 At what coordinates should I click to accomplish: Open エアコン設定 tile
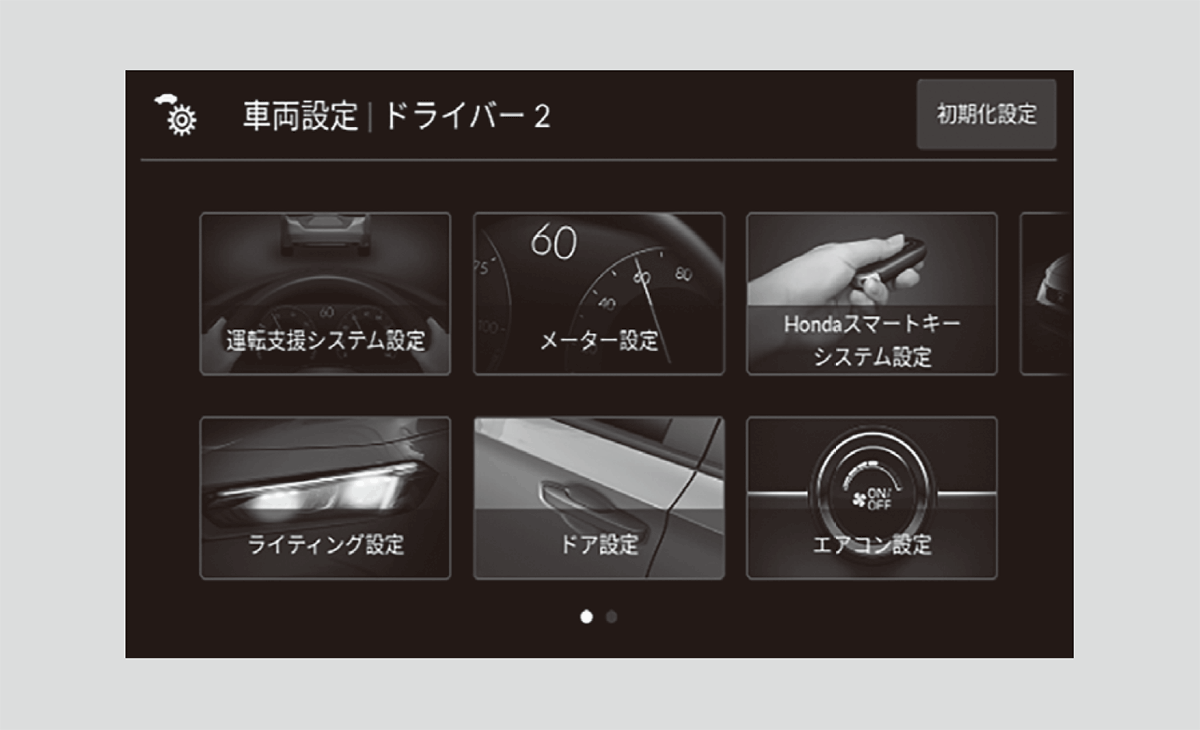point(871,498)
